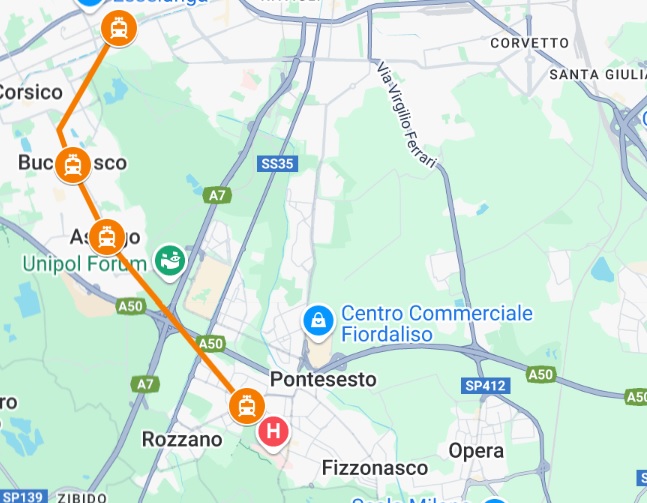Tap the topmost tram stop on the orange line
The image size is (647, 503).
click(x=117, y=28)
